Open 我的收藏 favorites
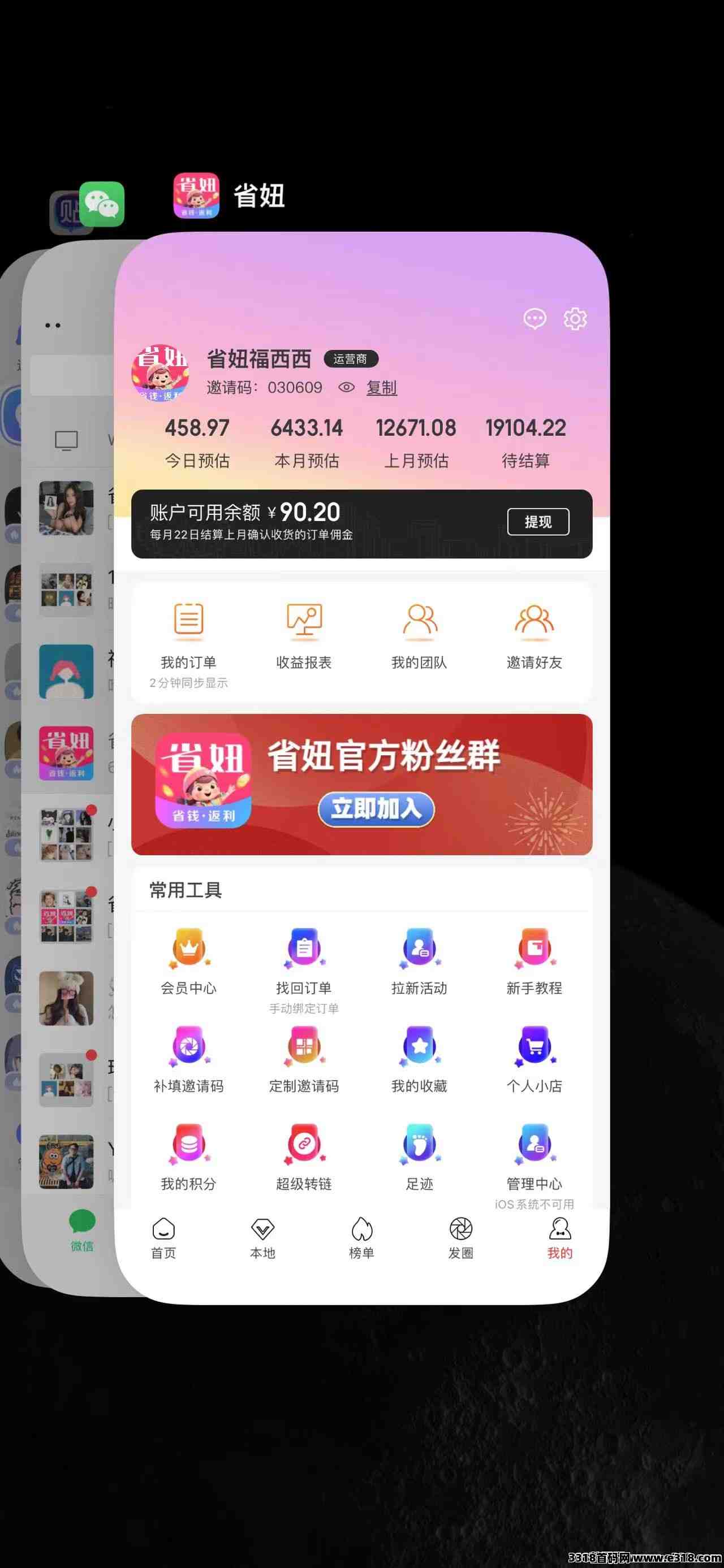 419,1059
